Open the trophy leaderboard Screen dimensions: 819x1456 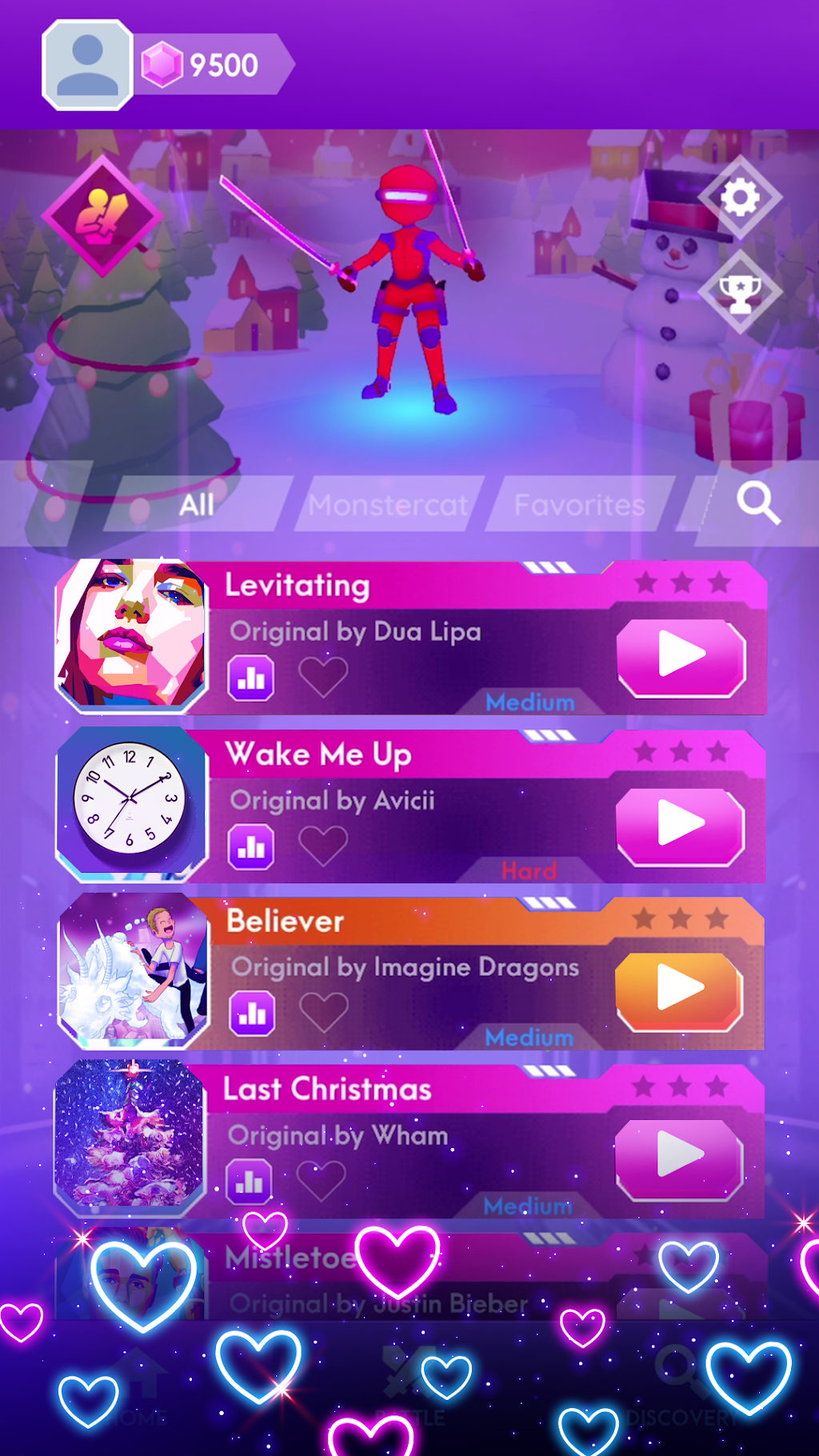tap(740, 292)
